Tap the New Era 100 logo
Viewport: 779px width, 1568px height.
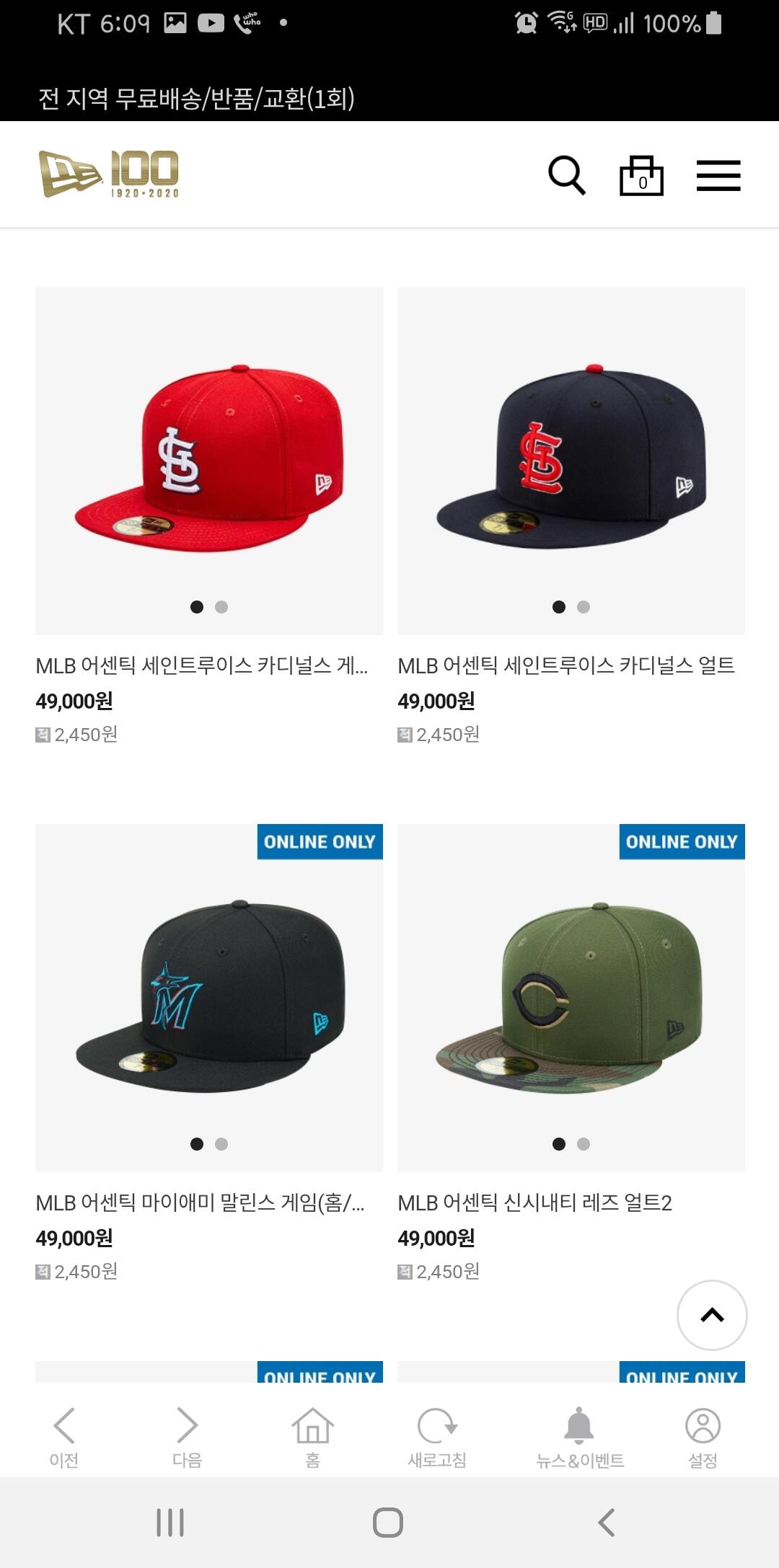coord(109,174)
